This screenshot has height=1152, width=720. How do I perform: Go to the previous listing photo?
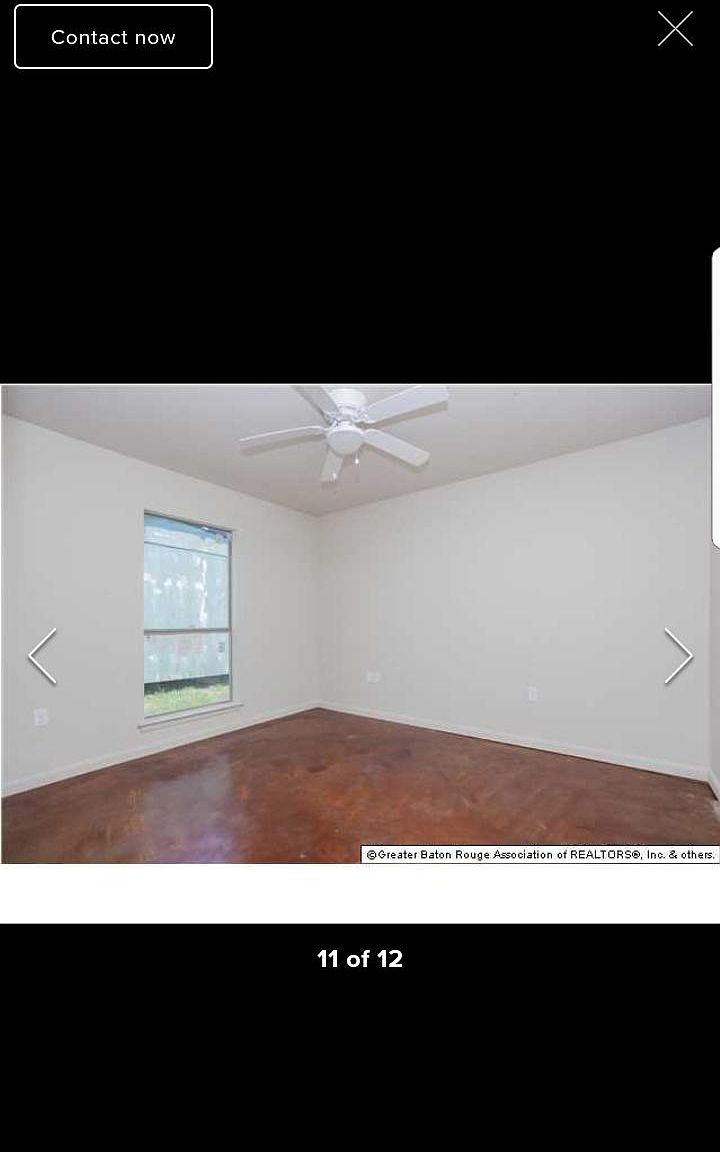pyautogui.click(x=42, y=656)
